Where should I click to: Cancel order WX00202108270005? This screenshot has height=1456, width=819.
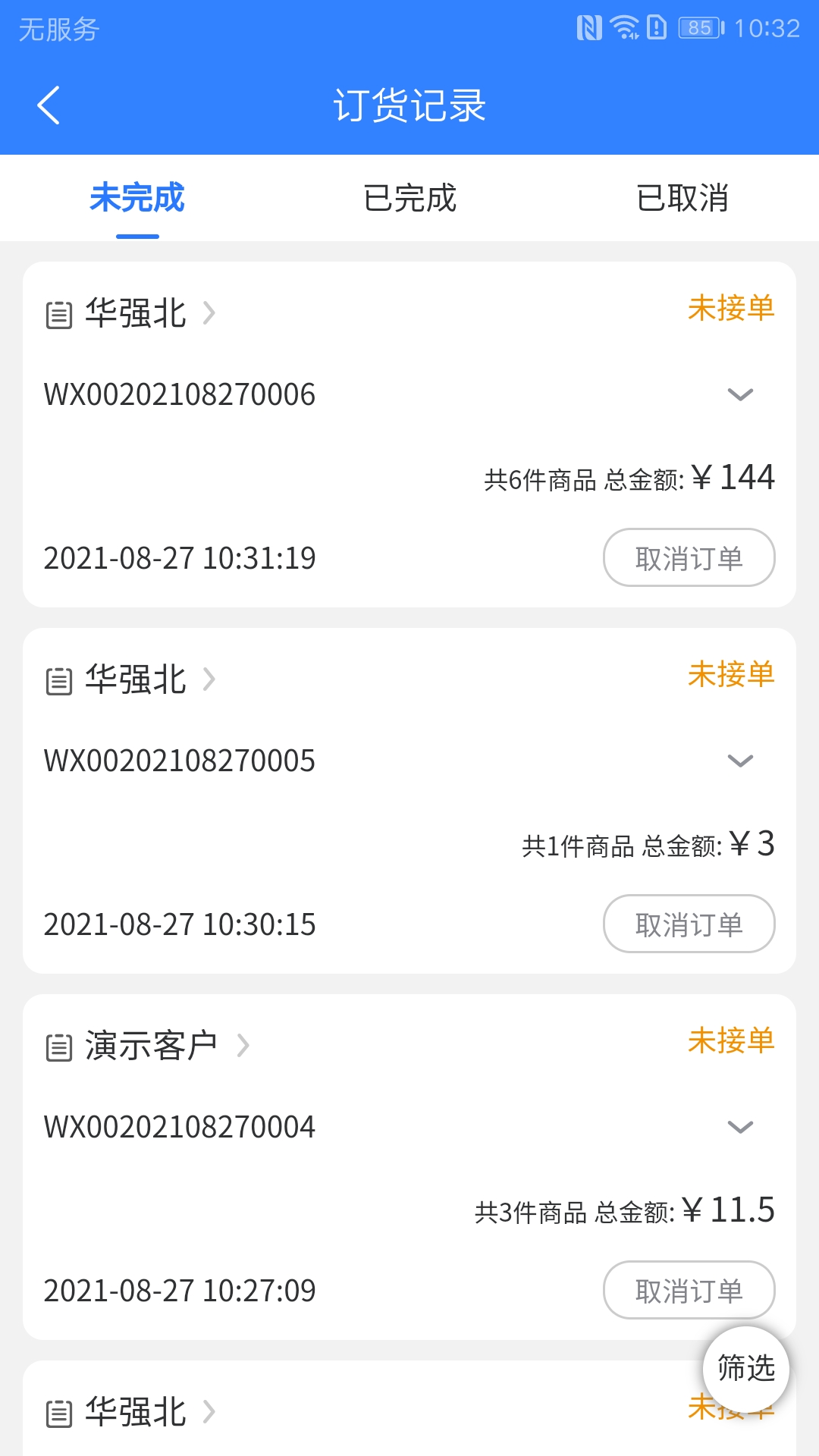[689, 924]
